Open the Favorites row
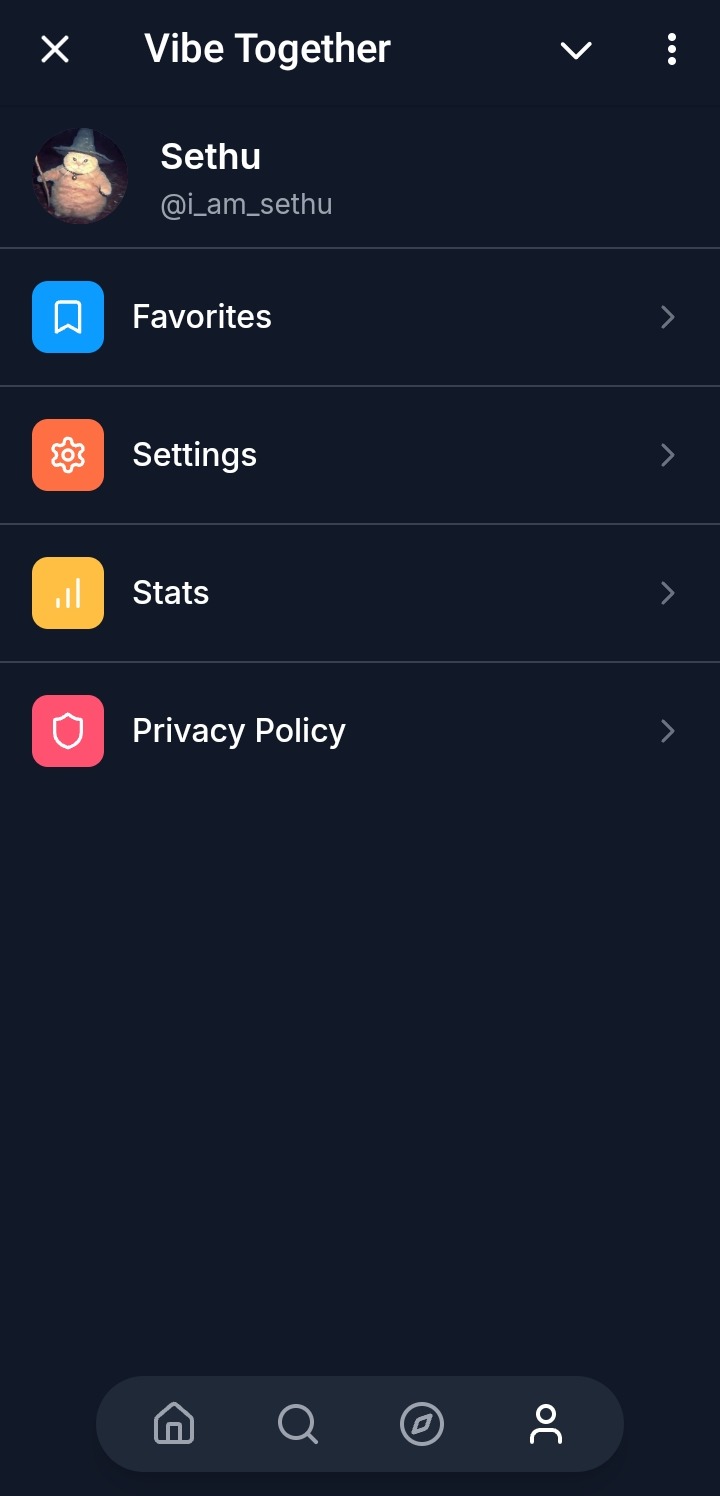This screenshot has height=1496, width=720. click(x=360, y=317)
